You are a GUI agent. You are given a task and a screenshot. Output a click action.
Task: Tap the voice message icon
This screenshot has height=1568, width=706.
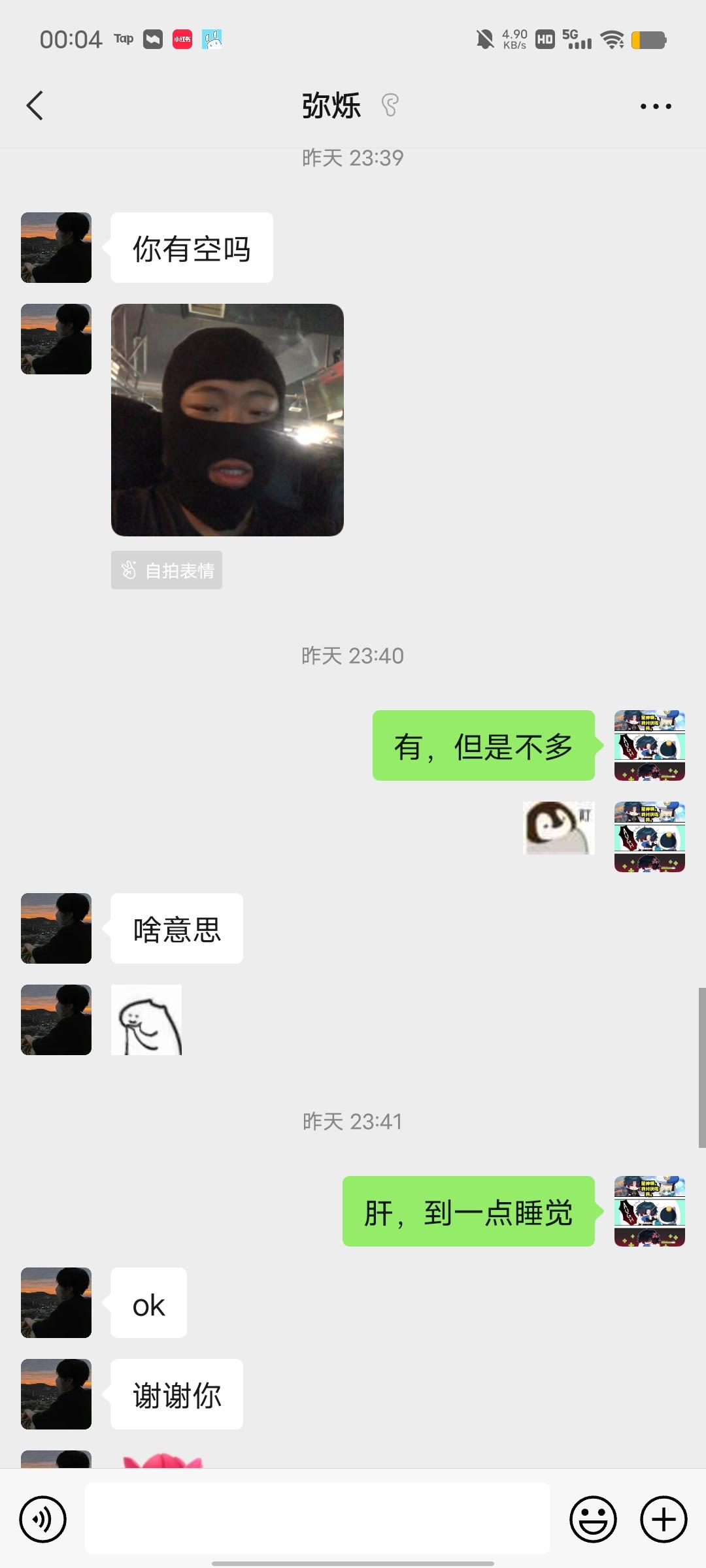pyautogui.click(x=42, y=1519)
